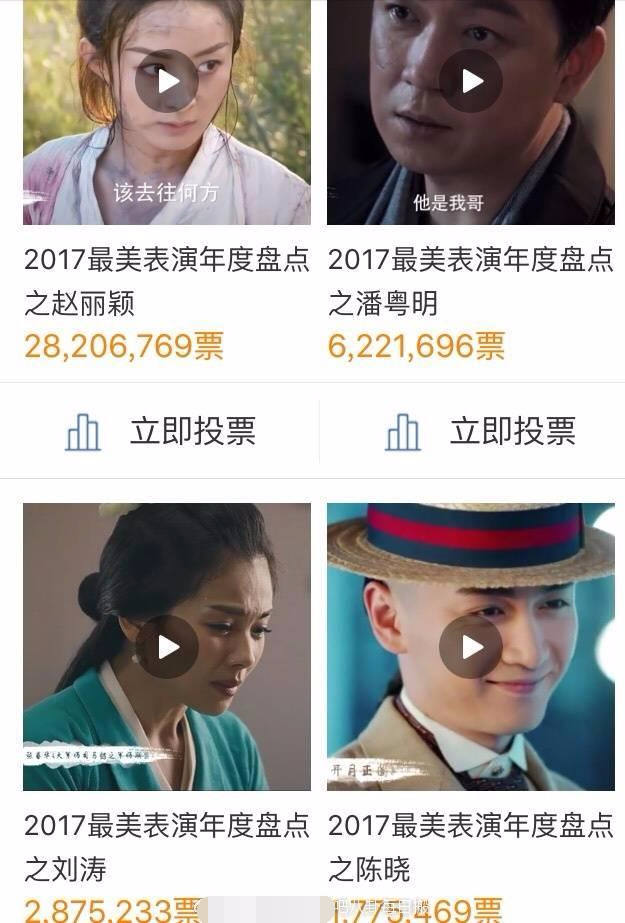The width and height of the screenshot is (625, 923).
Task: Play the 刘涛 performance video
Action: (167, 647)
